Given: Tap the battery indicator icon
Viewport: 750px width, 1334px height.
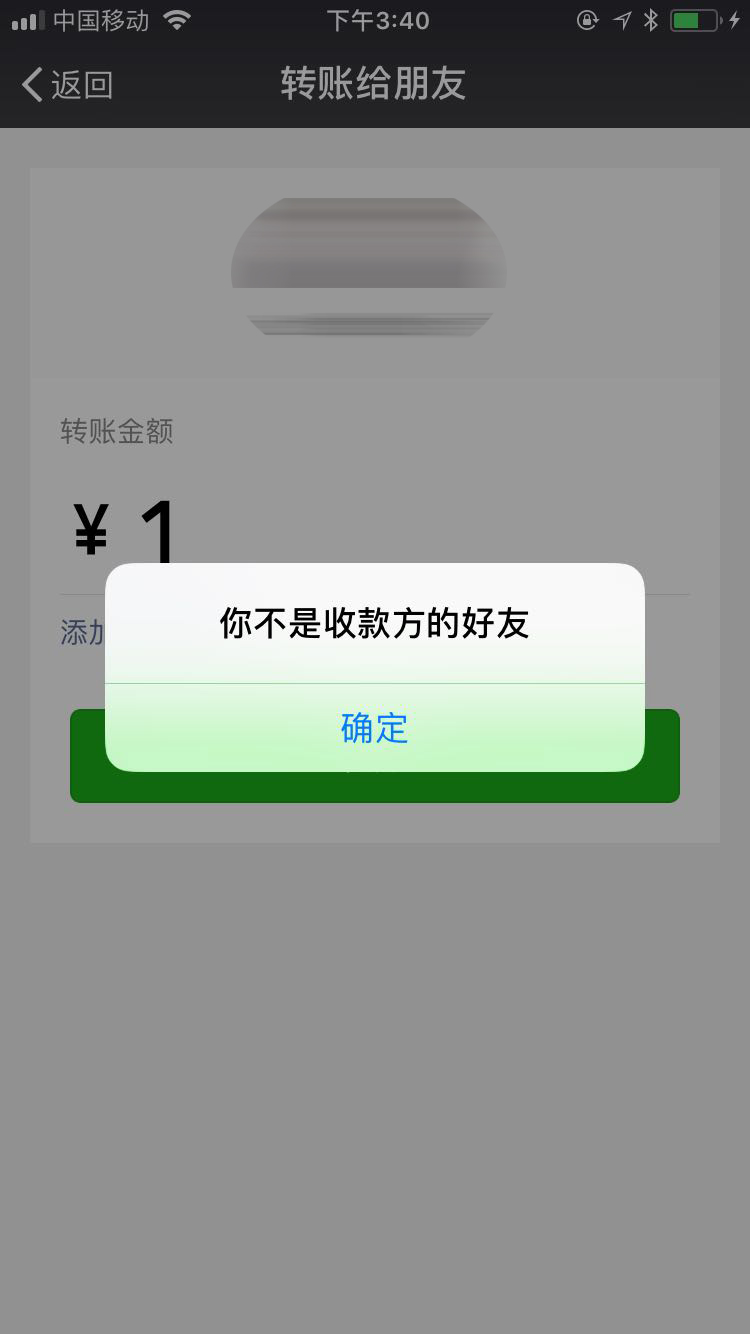Looking at the screenshot, I should [x=694, y=18].
